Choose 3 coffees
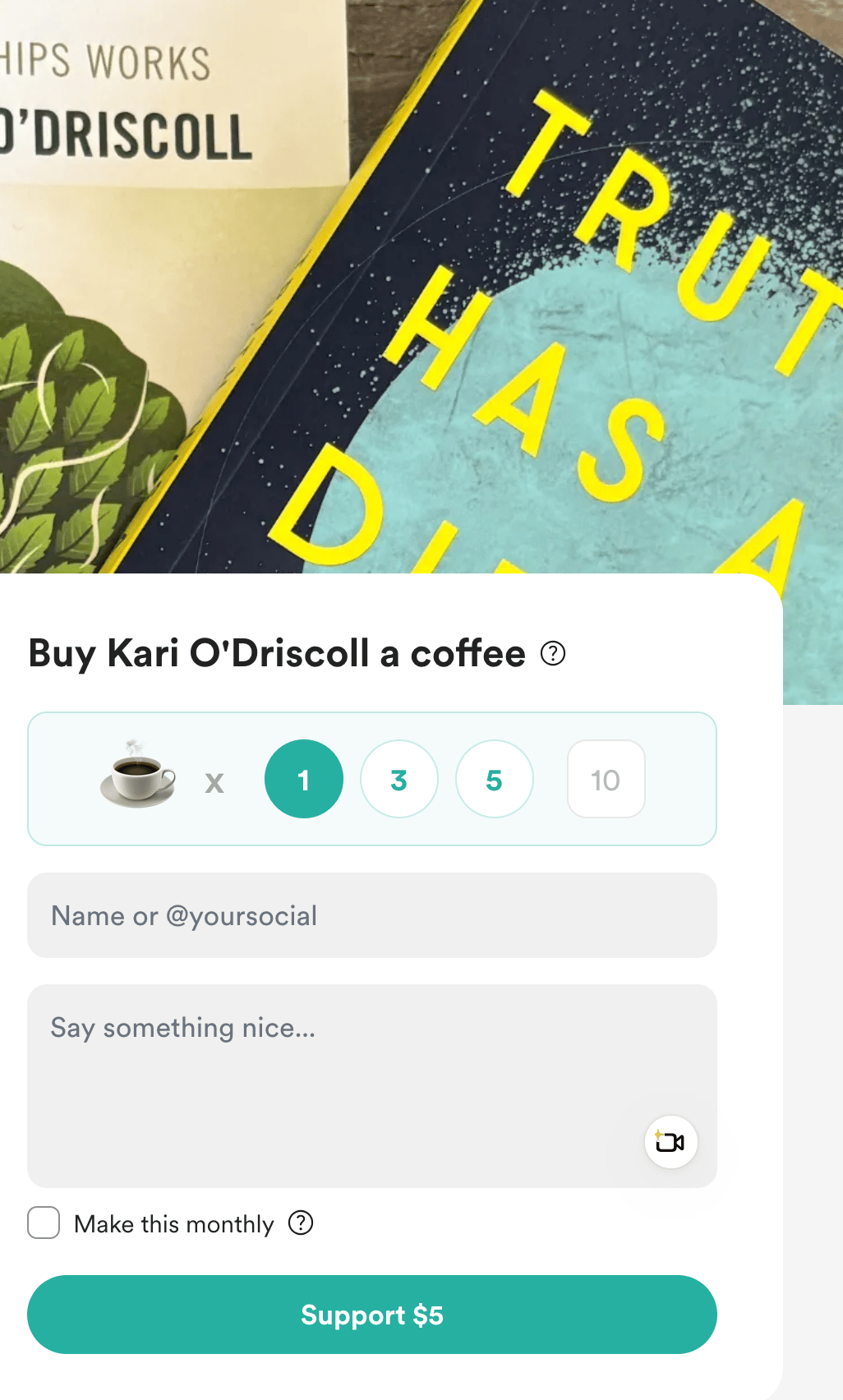This screenshot has height=1400, width=843. (x=398, y=779)
